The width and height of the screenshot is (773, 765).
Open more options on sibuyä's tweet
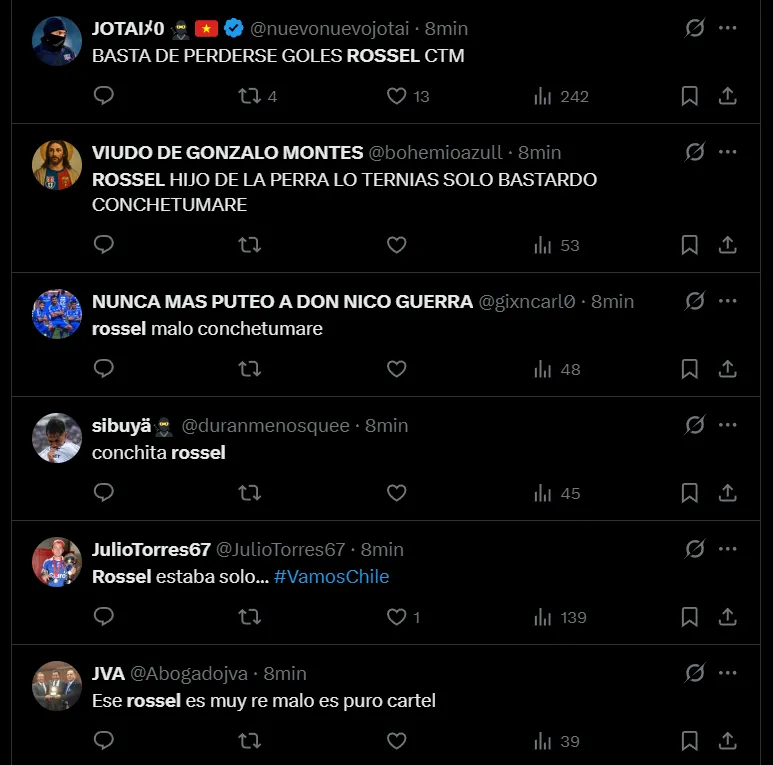[x=728, y=425]
